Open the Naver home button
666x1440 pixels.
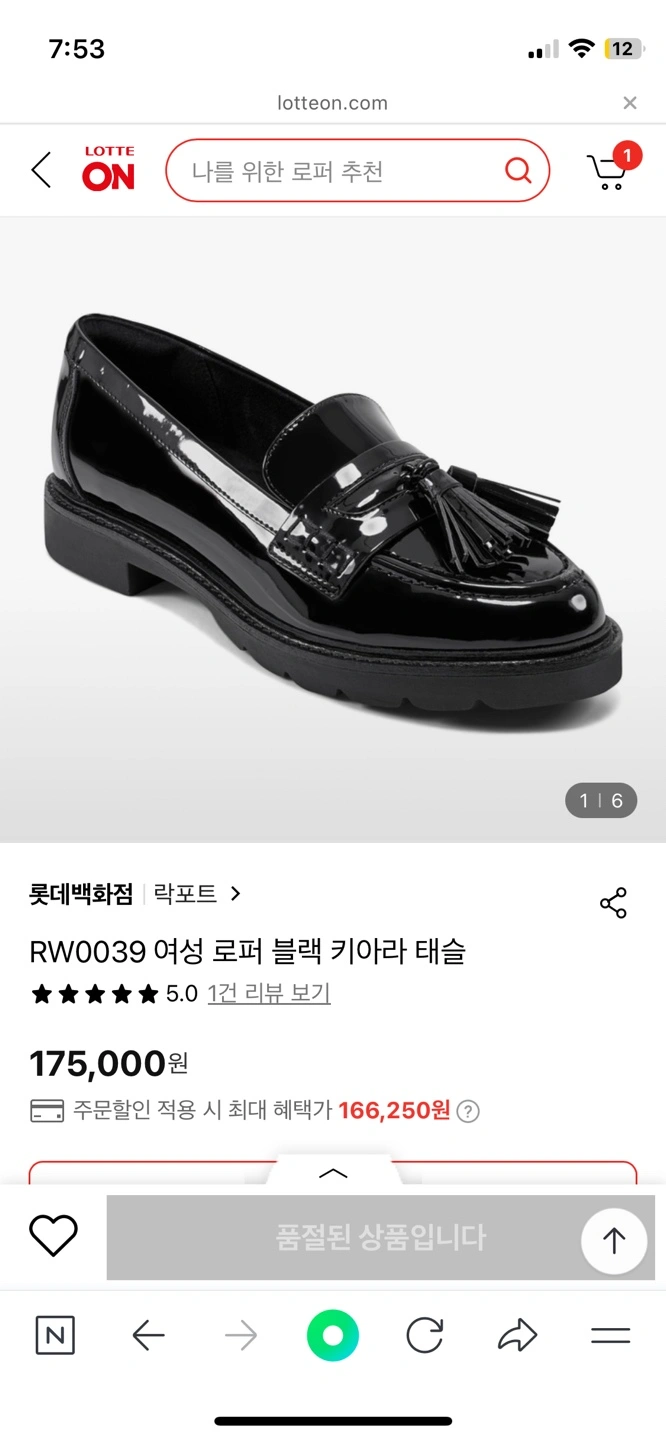pos(55,1336)
